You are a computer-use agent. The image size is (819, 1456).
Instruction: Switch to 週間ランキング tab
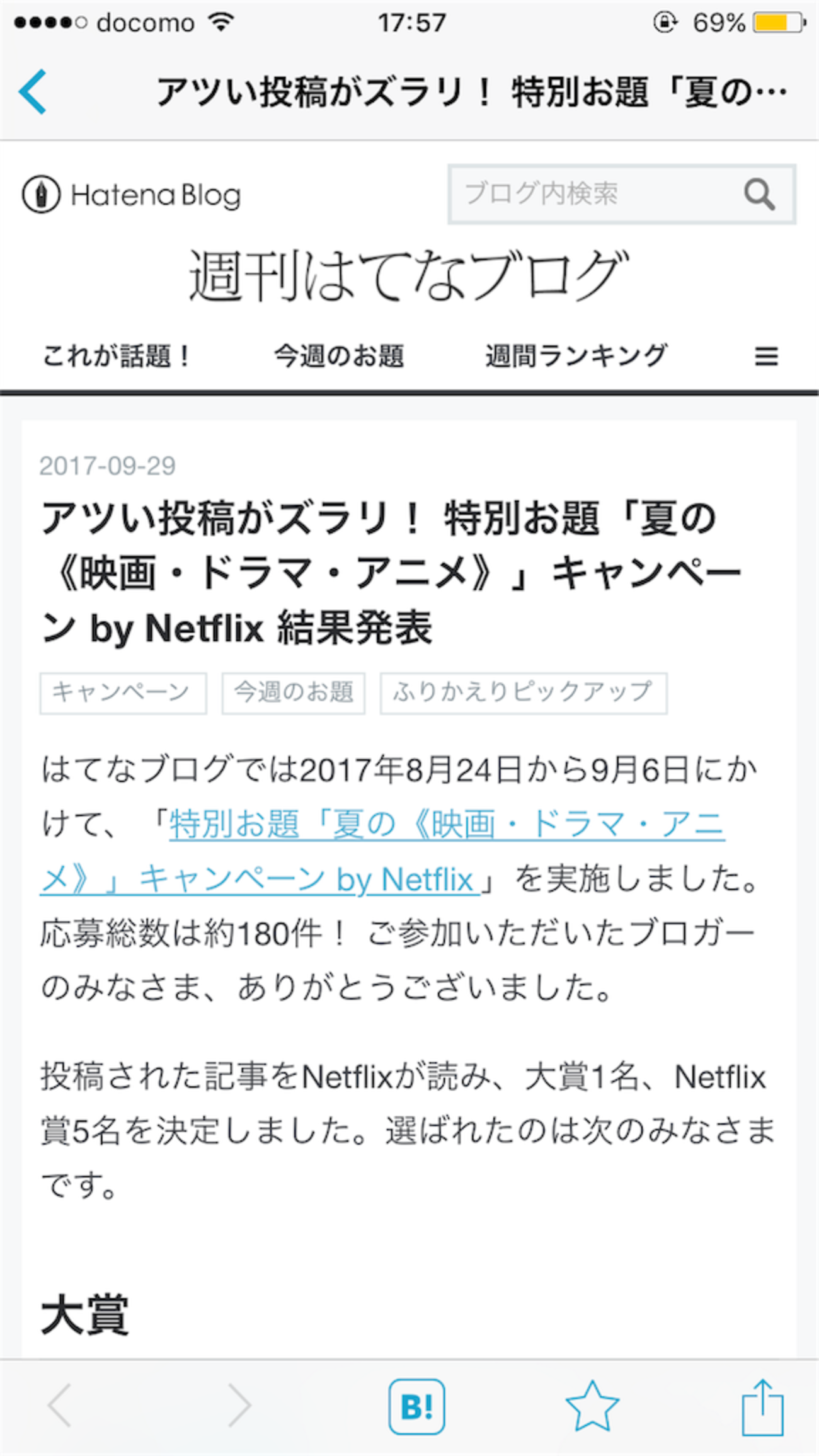[x=575, y=356]
